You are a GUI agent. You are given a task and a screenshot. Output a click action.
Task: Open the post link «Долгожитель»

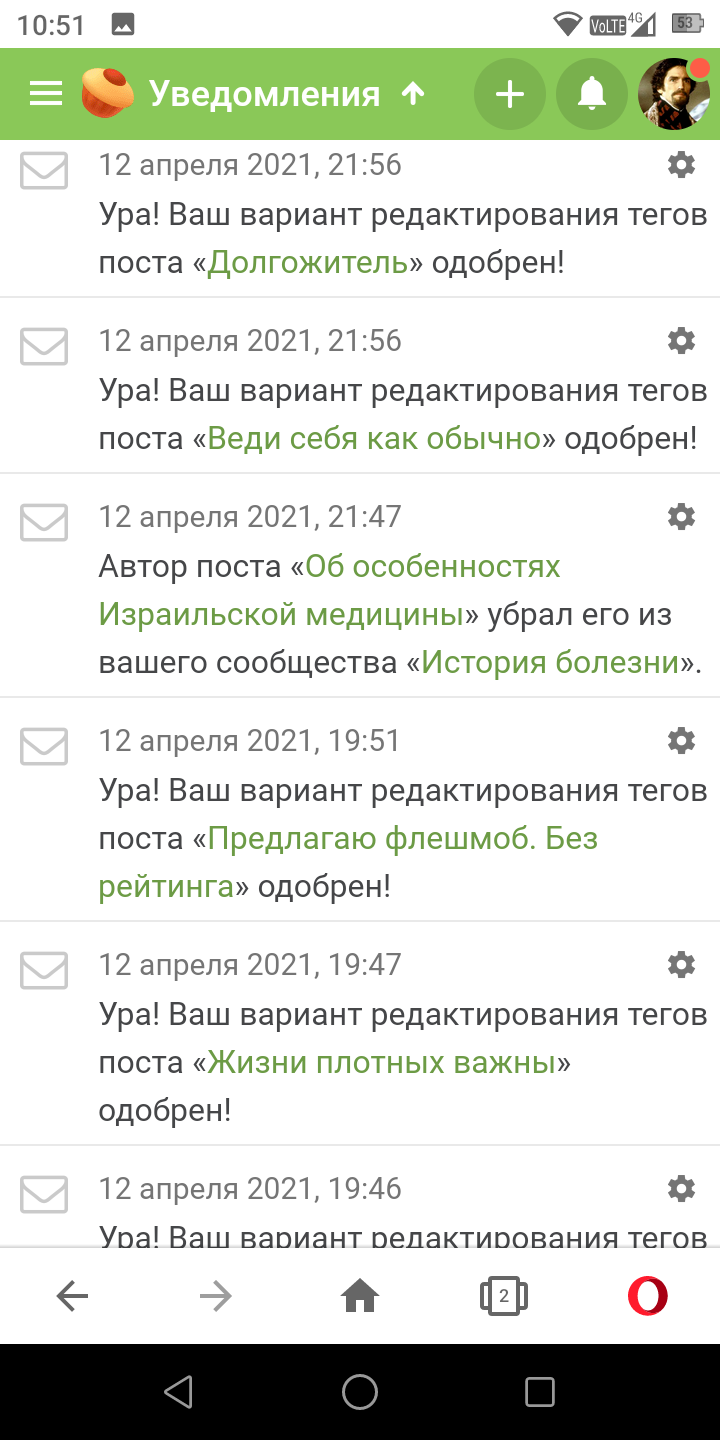pyautogui.click(x=308, y=263)
